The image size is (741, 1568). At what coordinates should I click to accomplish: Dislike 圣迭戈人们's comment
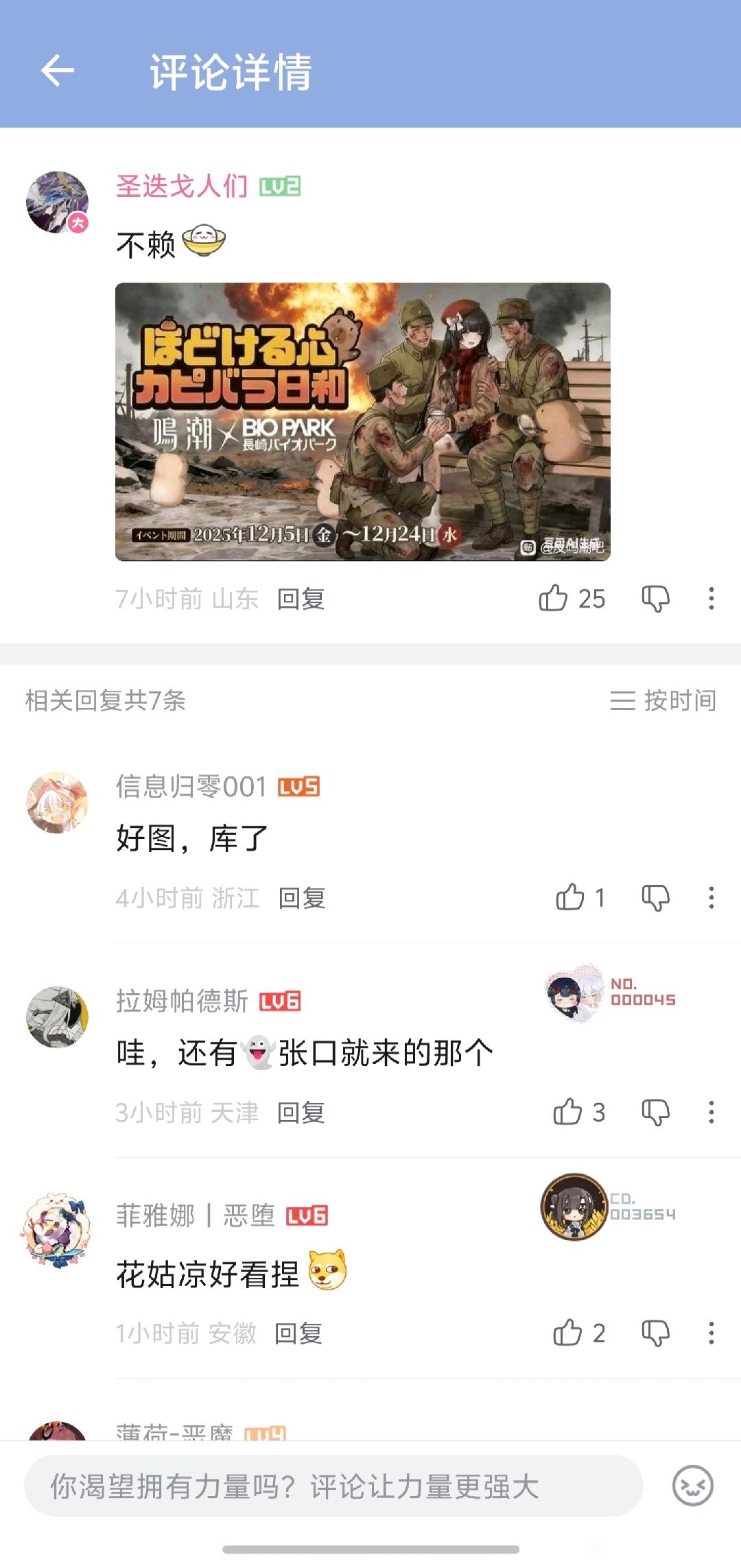[655, 599]
